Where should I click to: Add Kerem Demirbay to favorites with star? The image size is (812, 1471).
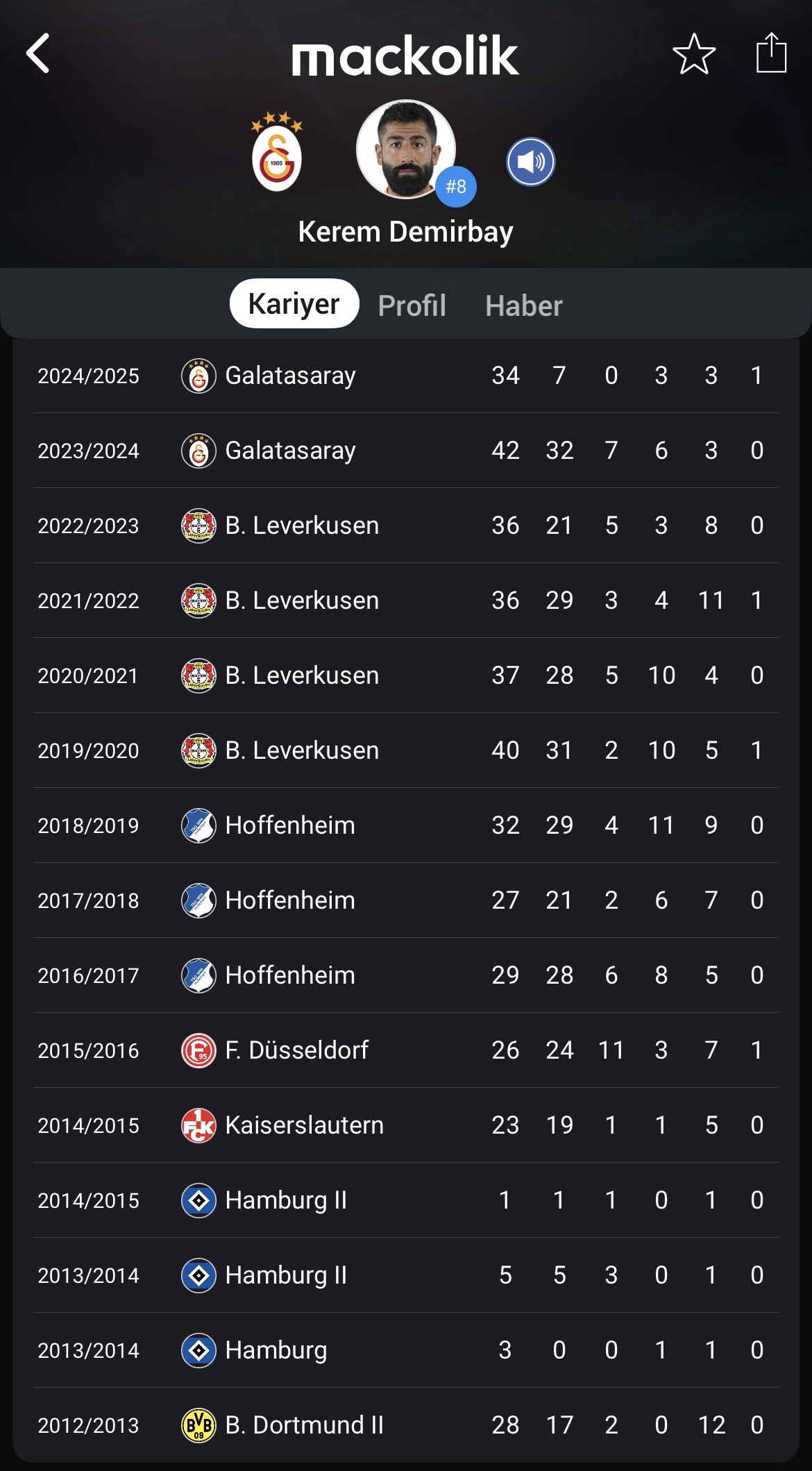click(694, 53)
